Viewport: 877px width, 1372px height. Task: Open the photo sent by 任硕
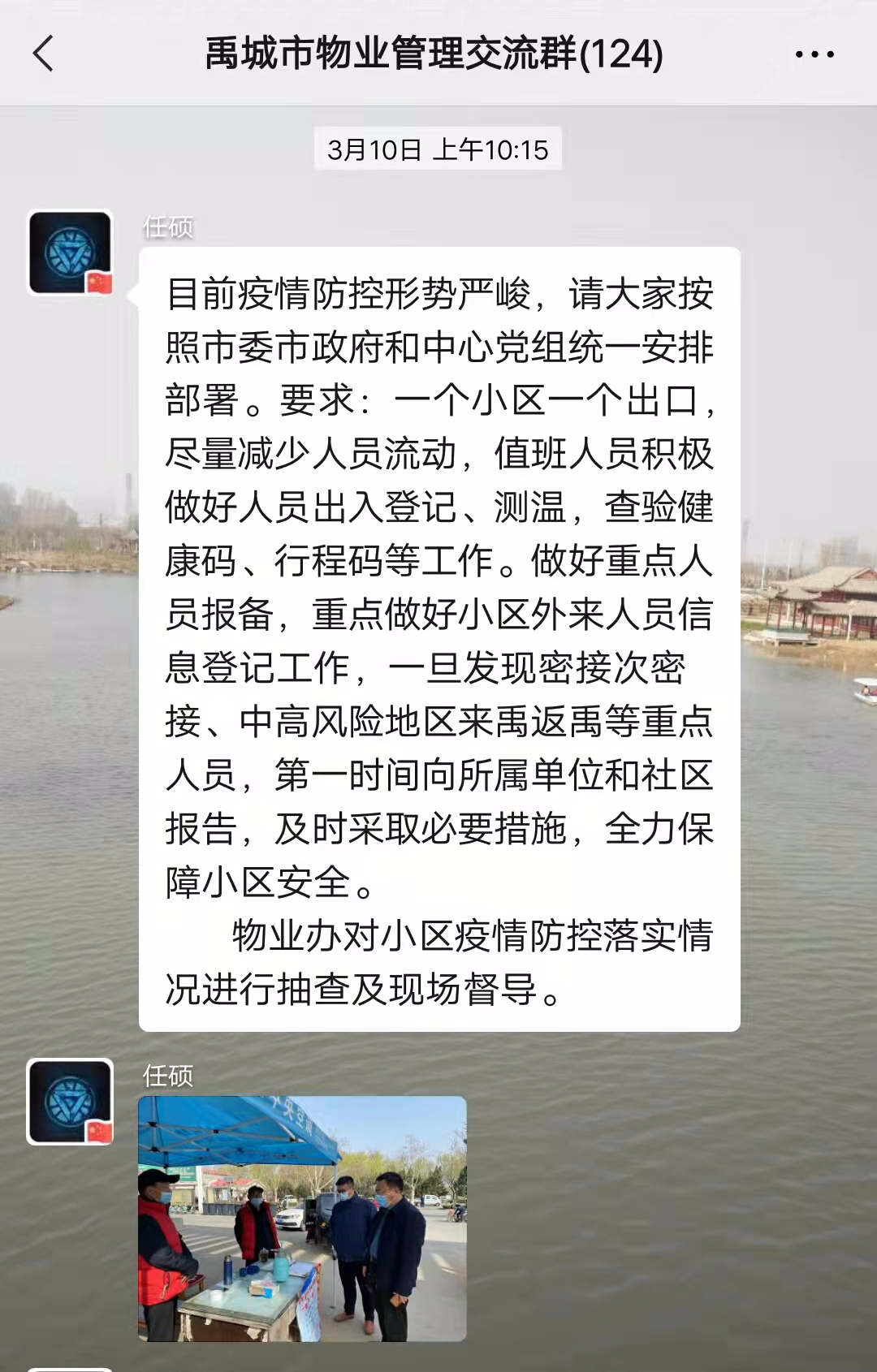[x=302, y=1218]
